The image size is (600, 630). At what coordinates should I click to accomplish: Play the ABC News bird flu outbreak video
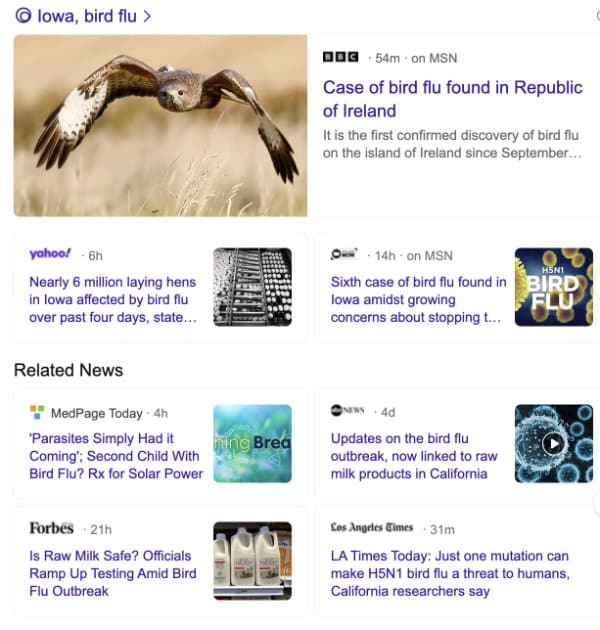click(x=553, y=442)
